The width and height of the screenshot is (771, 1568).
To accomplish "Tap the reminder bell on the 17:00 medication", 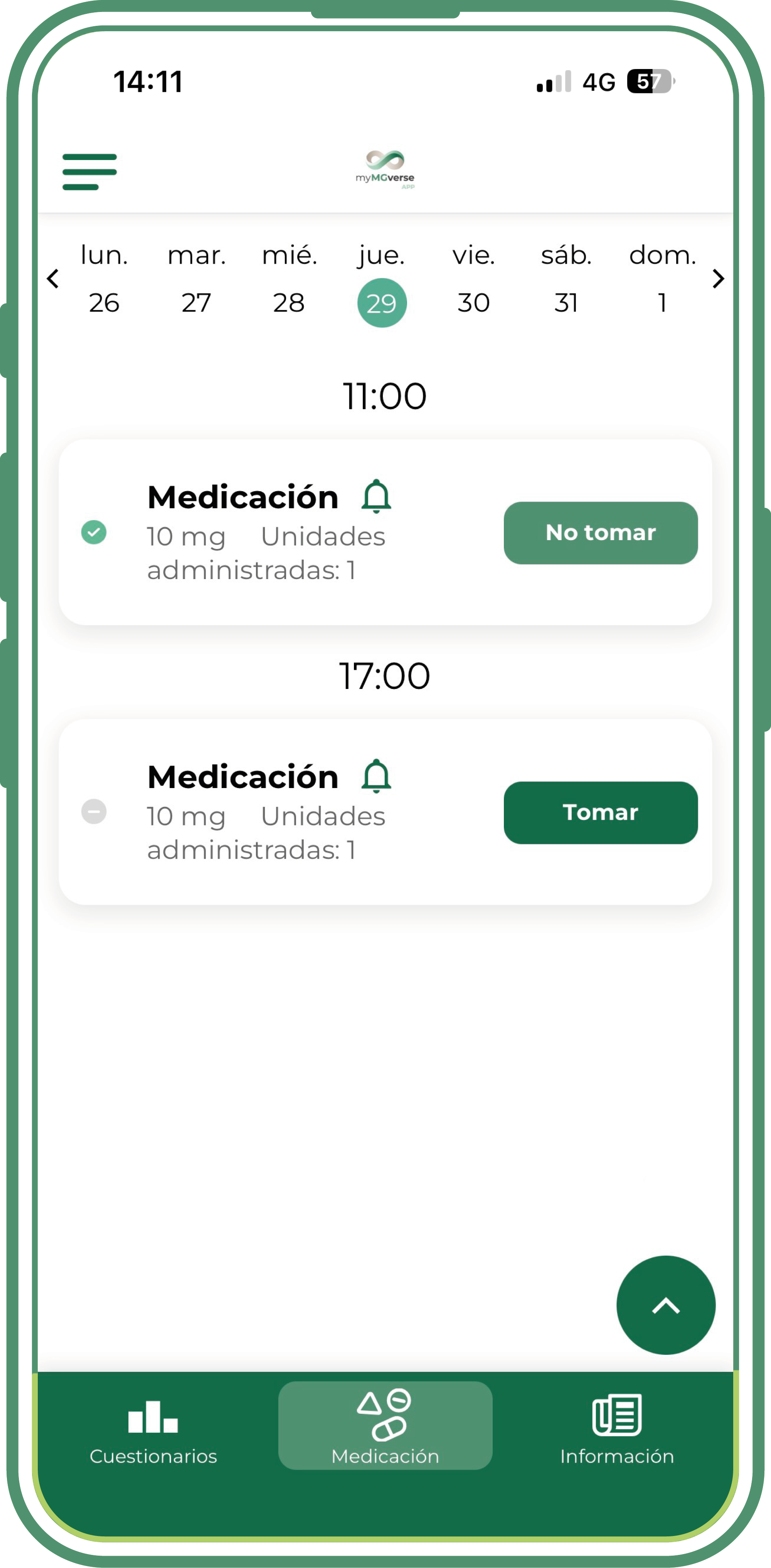I will pos(376,776).
